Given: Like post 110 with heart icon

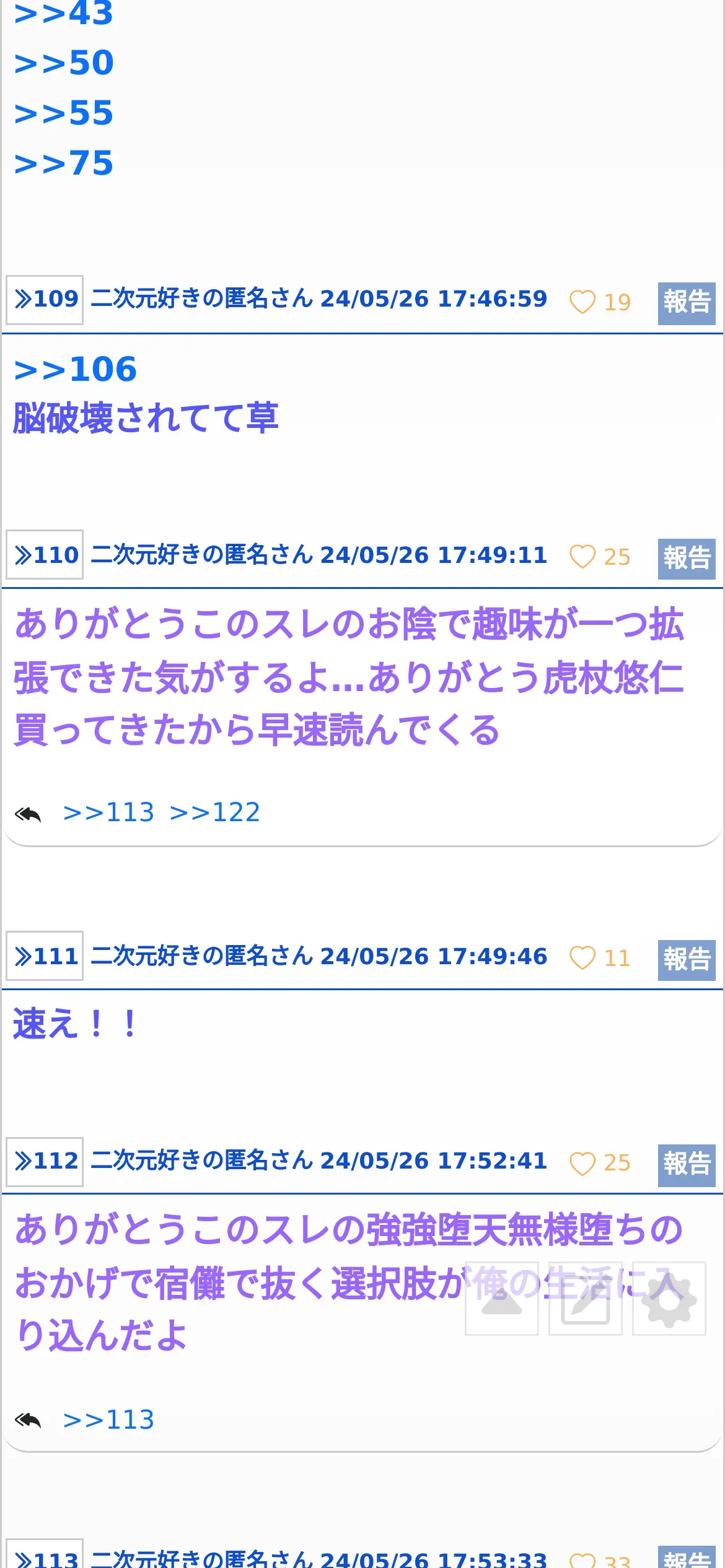Looking at the screenshot, I should tap(582, 557).
